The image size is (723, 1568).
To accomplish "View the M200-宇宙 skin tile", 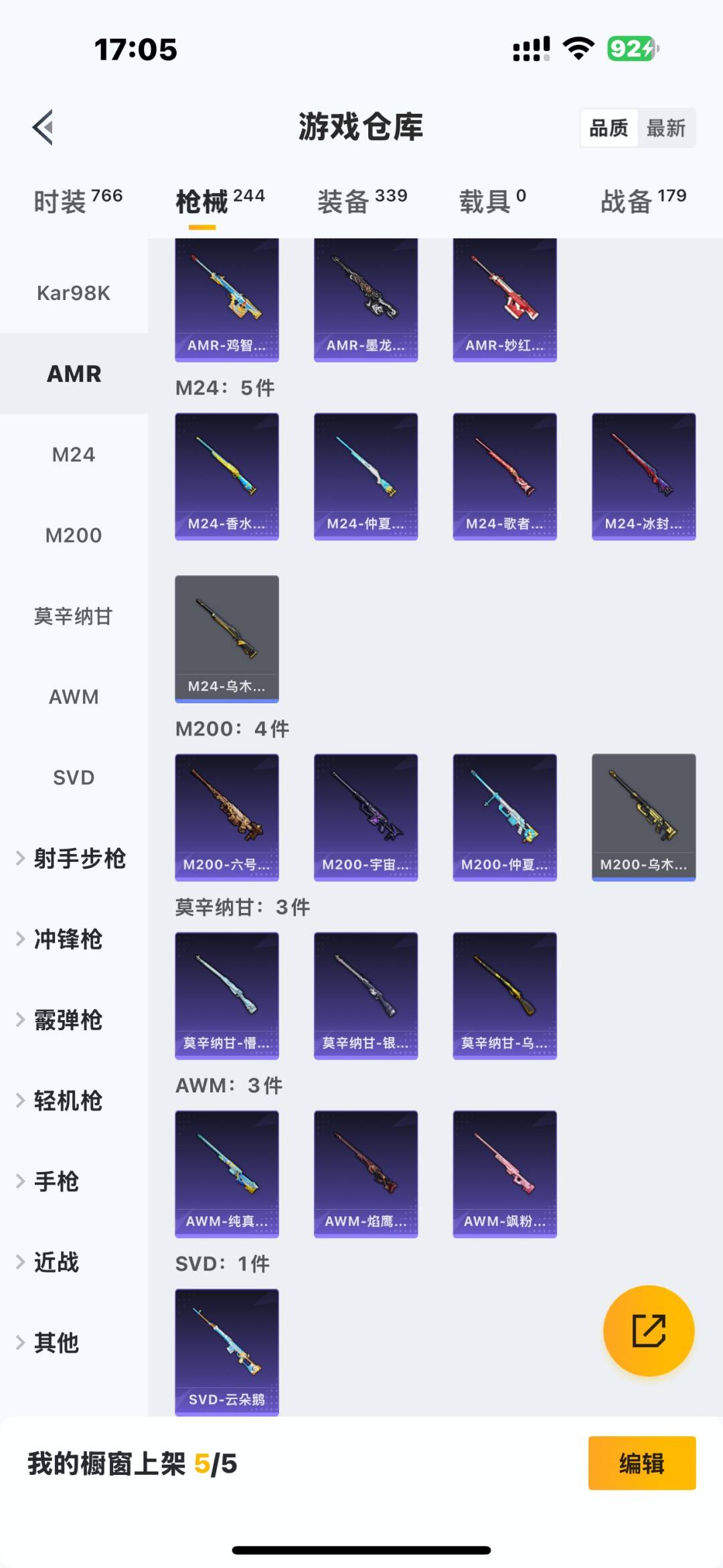I will tap(366, 817).
